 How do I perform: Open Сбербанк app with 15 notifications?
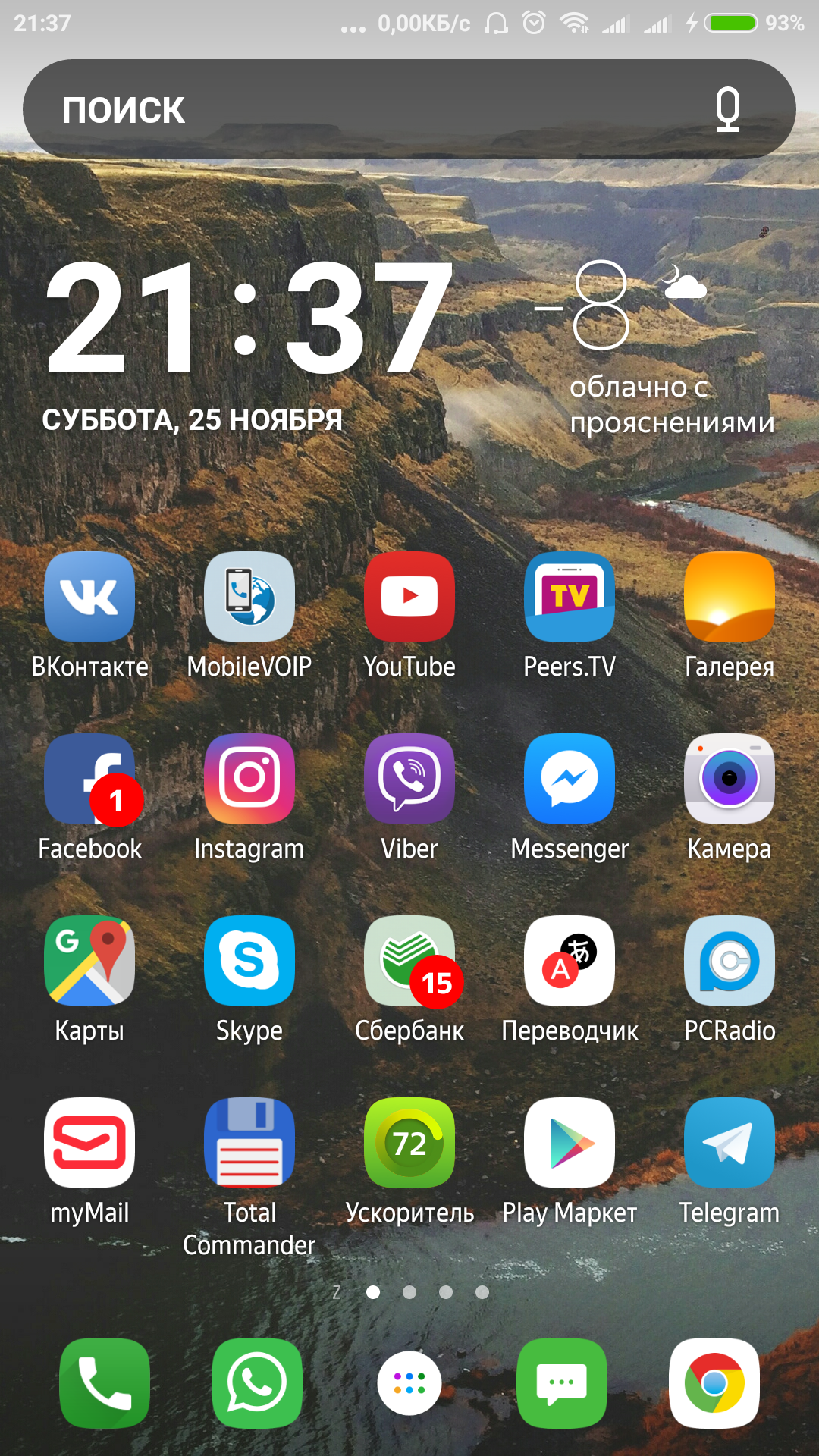[409, 962]
